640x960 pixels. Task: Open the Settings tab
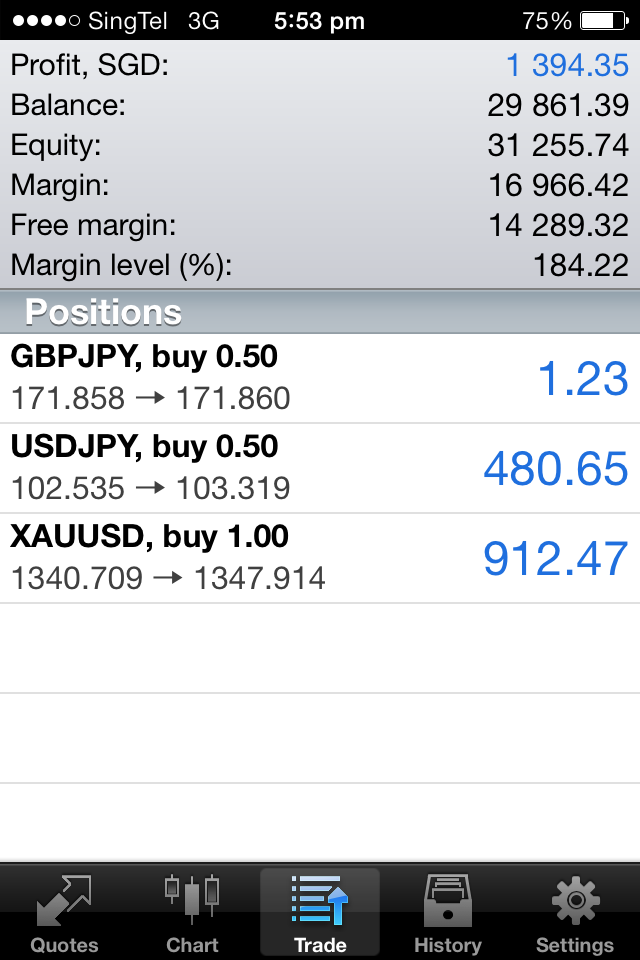[x=575, y=912]
